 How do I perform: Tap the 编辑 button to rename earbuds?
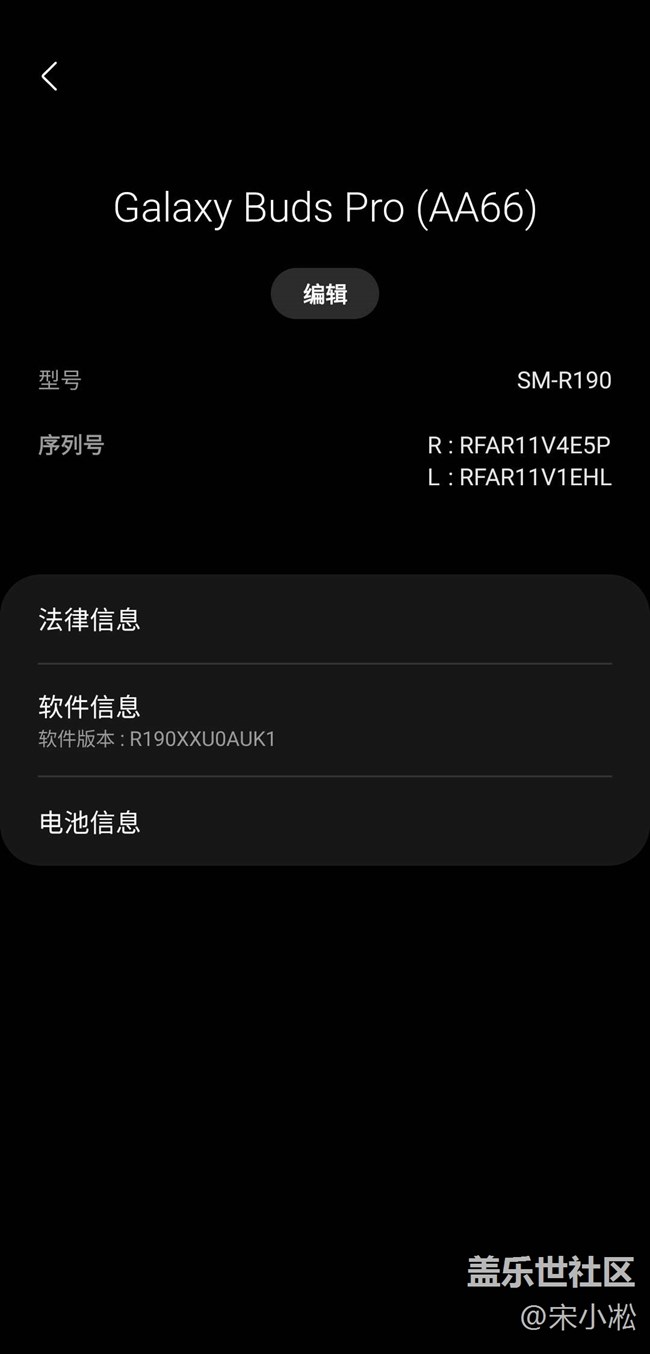coord(325,294)
